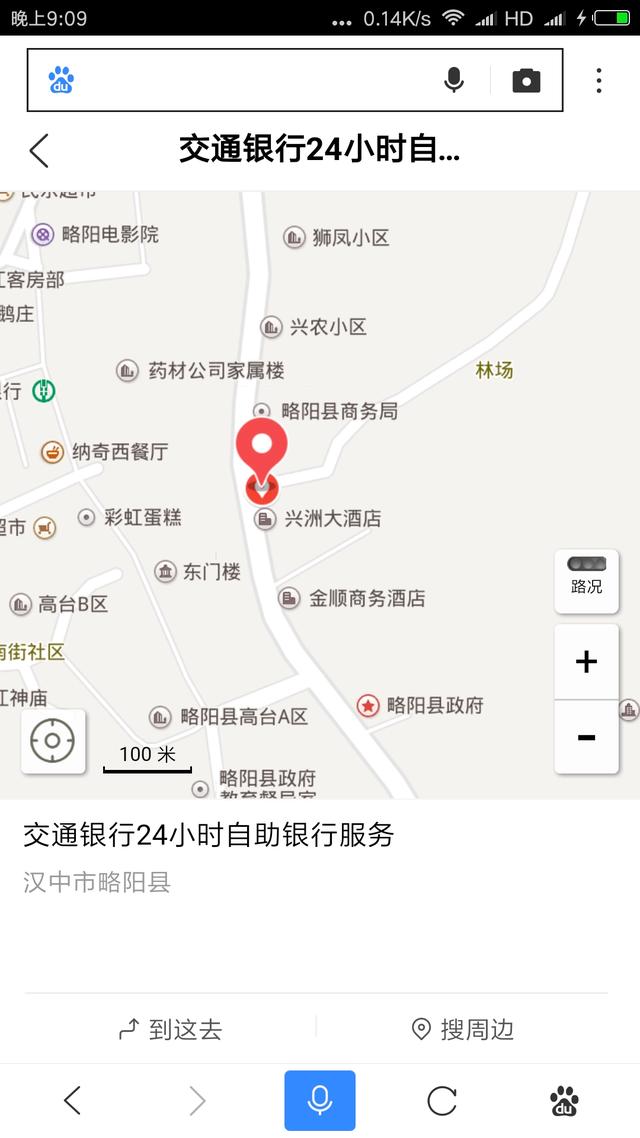The width and height of the screenshot is (640, 1138).
Task: Tap the blue voice input button
Action: click(319, 1100)
